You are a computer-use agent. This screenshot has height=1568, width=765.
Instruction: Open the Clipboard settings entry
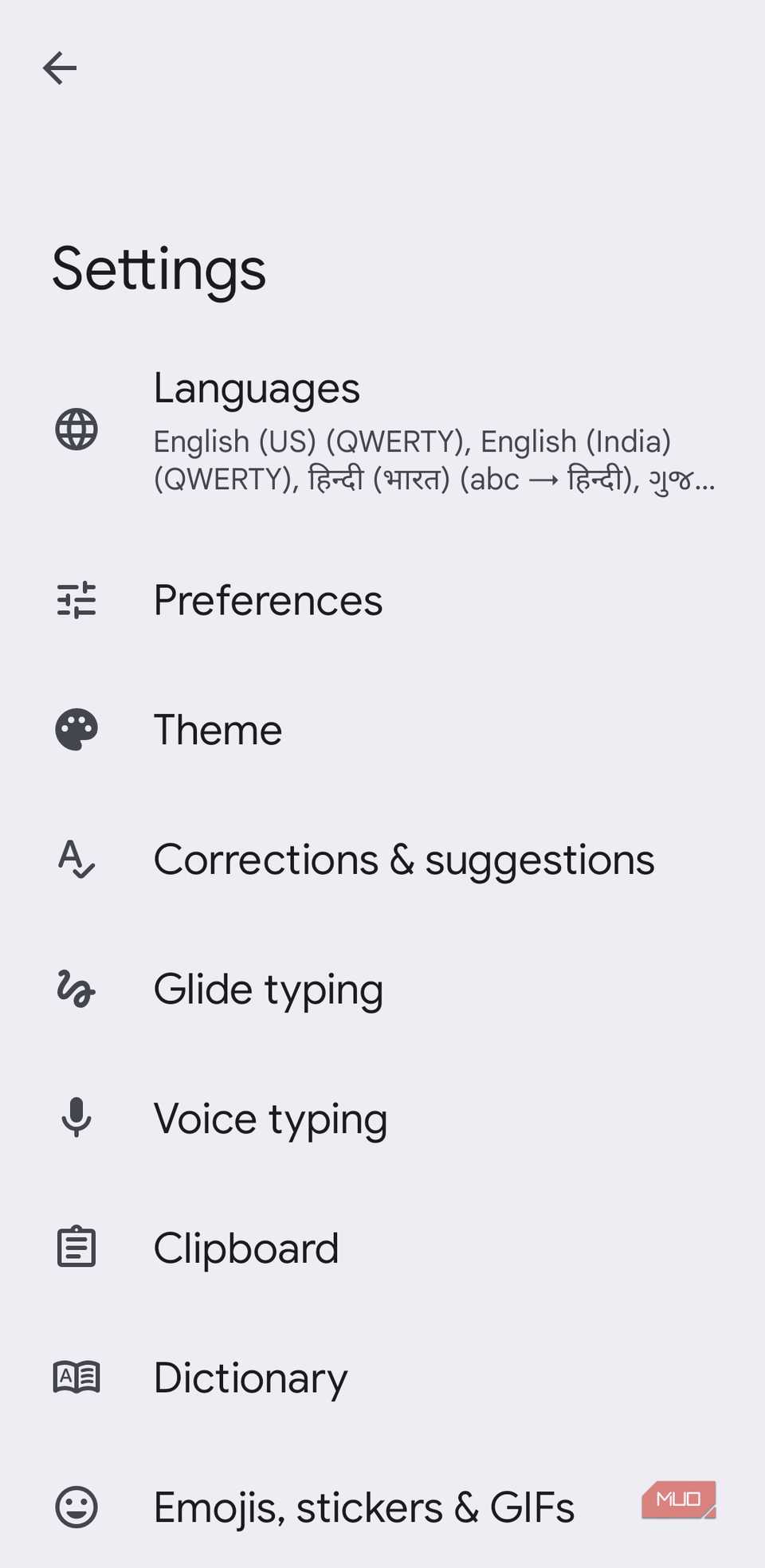[382, 1247]
